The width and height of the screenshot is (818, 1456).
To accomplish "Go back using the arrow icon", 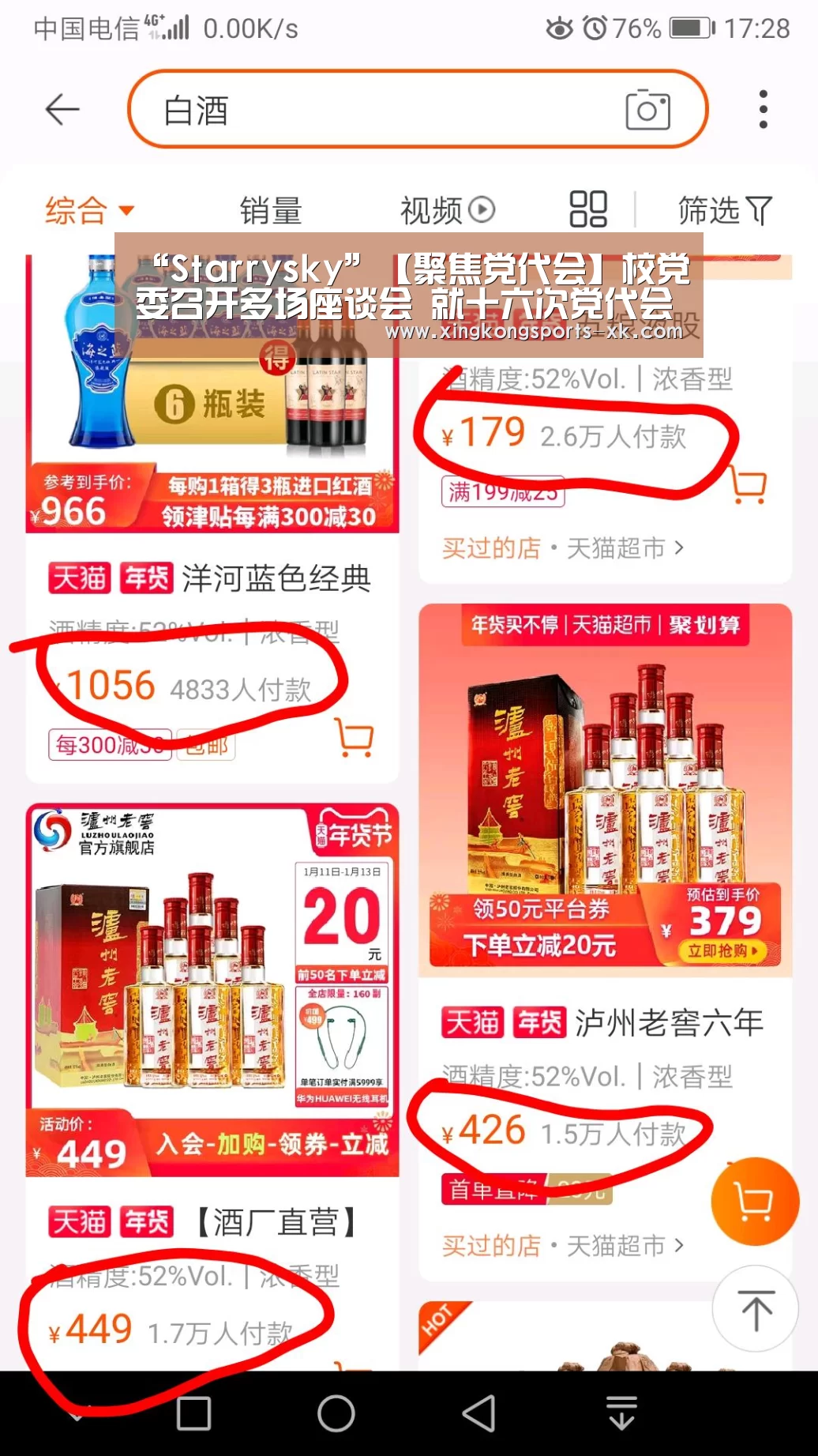I will (62, 109).
